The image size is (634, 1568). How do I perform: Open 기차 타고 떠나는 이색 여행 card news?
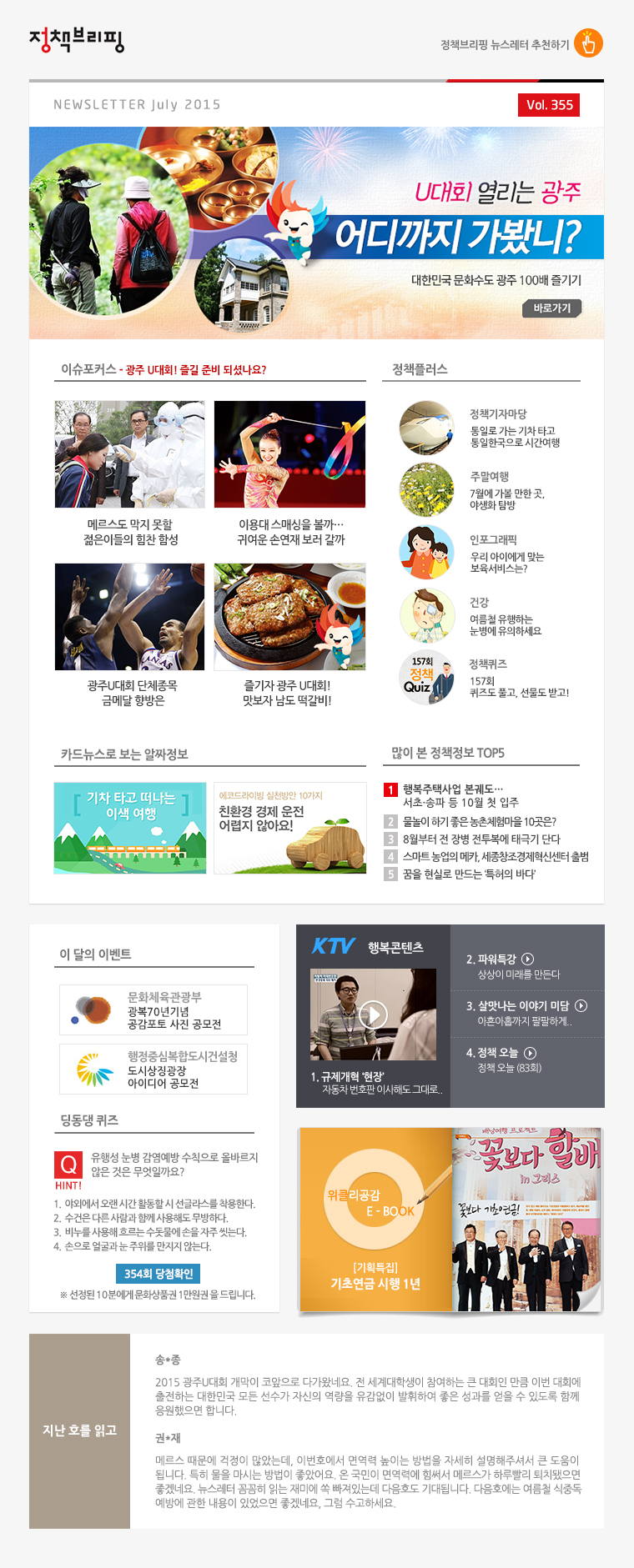tap(130, 828)
